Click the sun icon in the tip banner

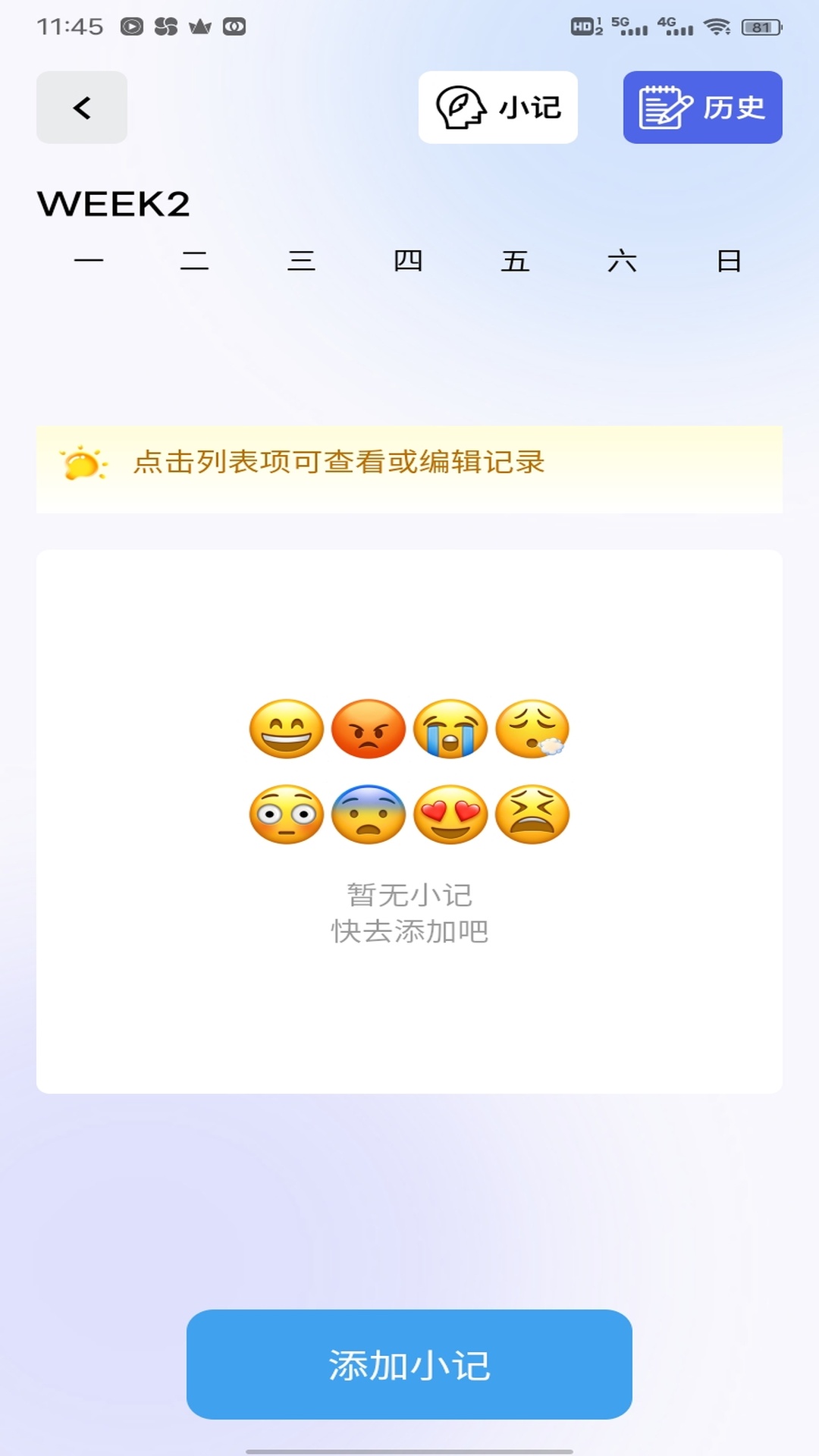coord(82,463)
